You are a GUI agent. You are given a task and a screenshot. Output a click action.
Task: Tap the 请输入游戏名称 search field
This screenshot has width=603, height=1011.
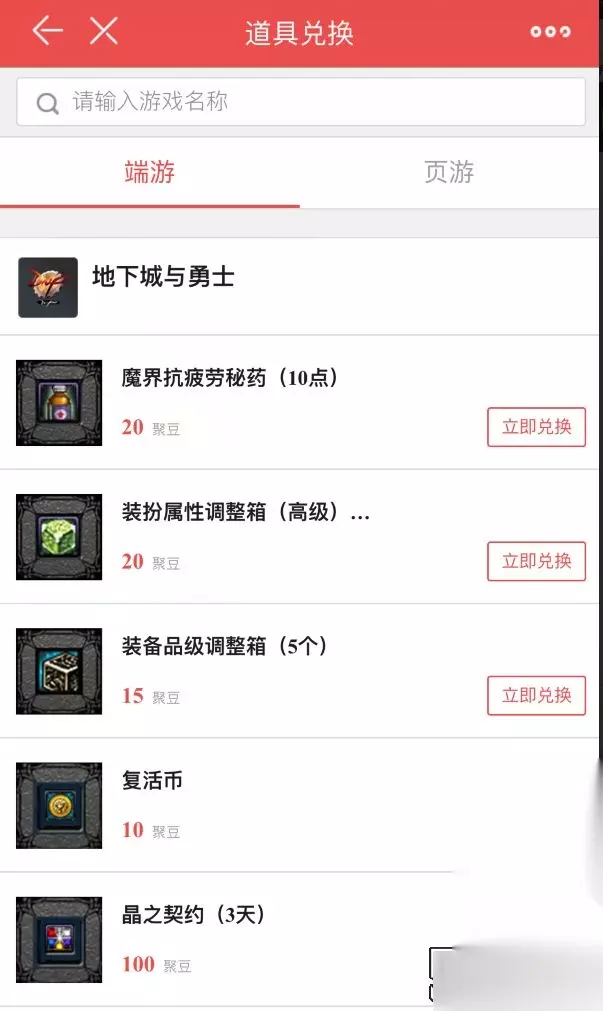tap(300, 102)
